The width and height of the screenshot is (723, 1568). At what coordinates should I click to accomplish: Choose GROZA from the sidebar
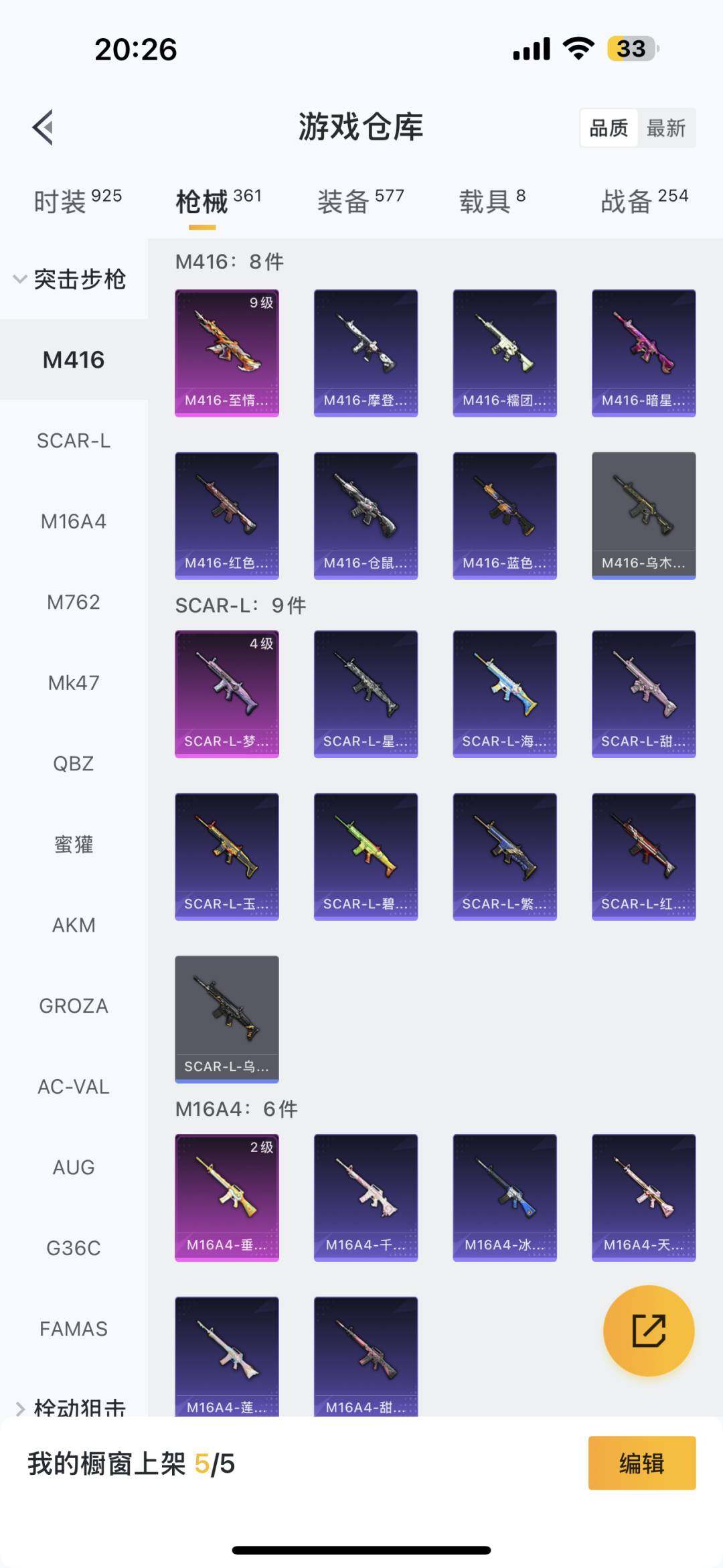pyautogui.click(x=74, y=1006)
